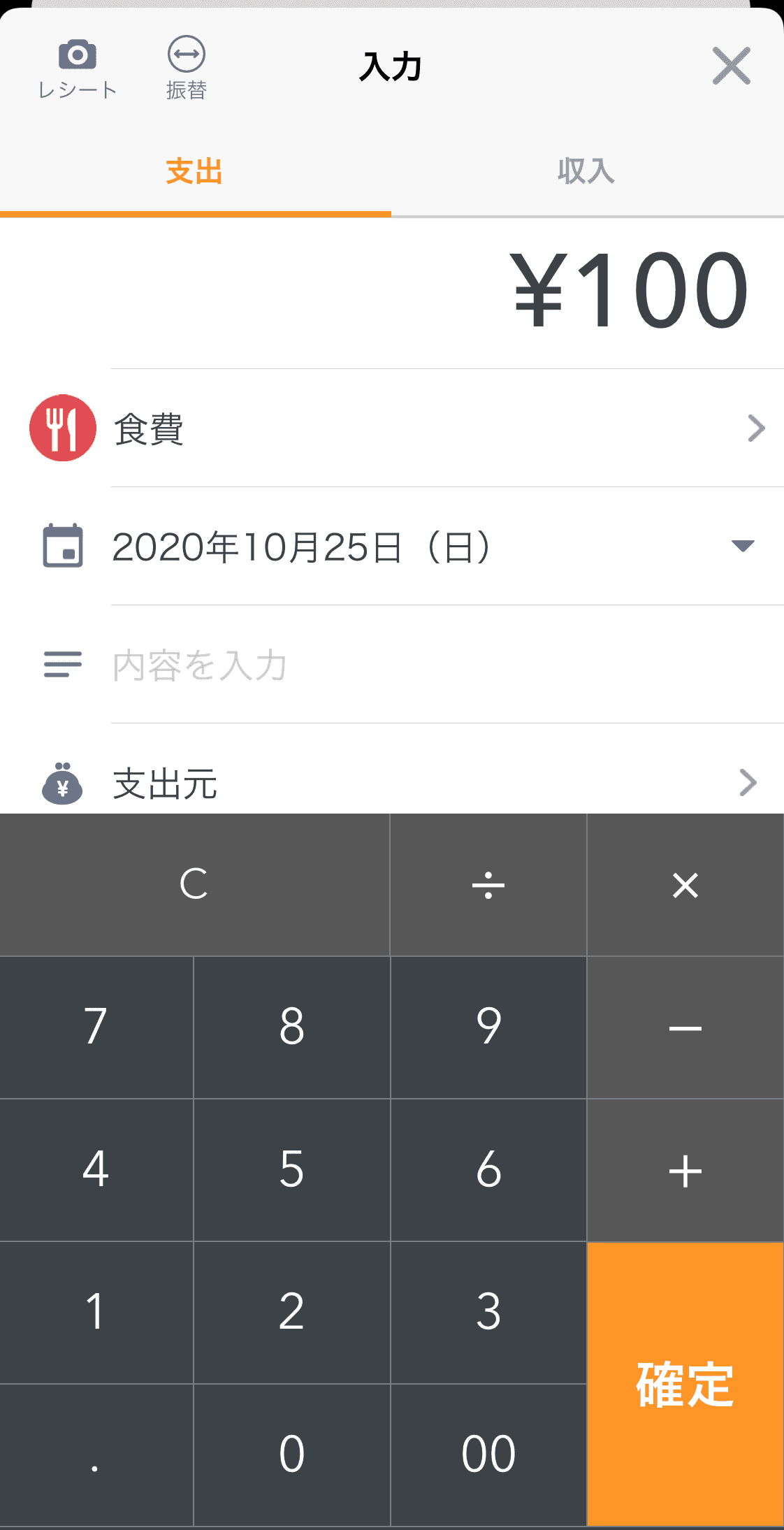The height and width of the screenshot is (1530, 784).
Task: Open the receipt camera (レシート)
Action: [77, 69]
